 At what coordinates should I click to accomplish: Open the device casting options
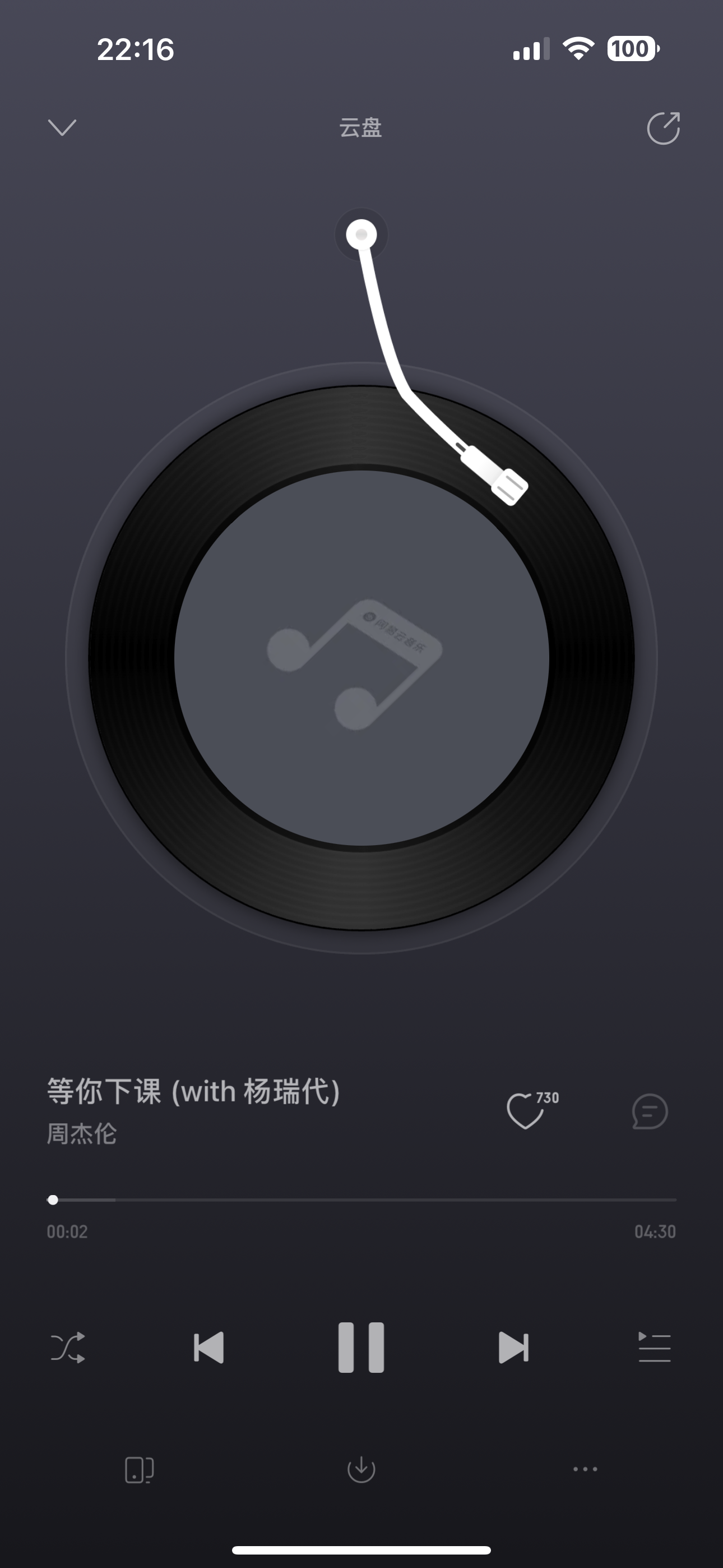point(140,1469)
